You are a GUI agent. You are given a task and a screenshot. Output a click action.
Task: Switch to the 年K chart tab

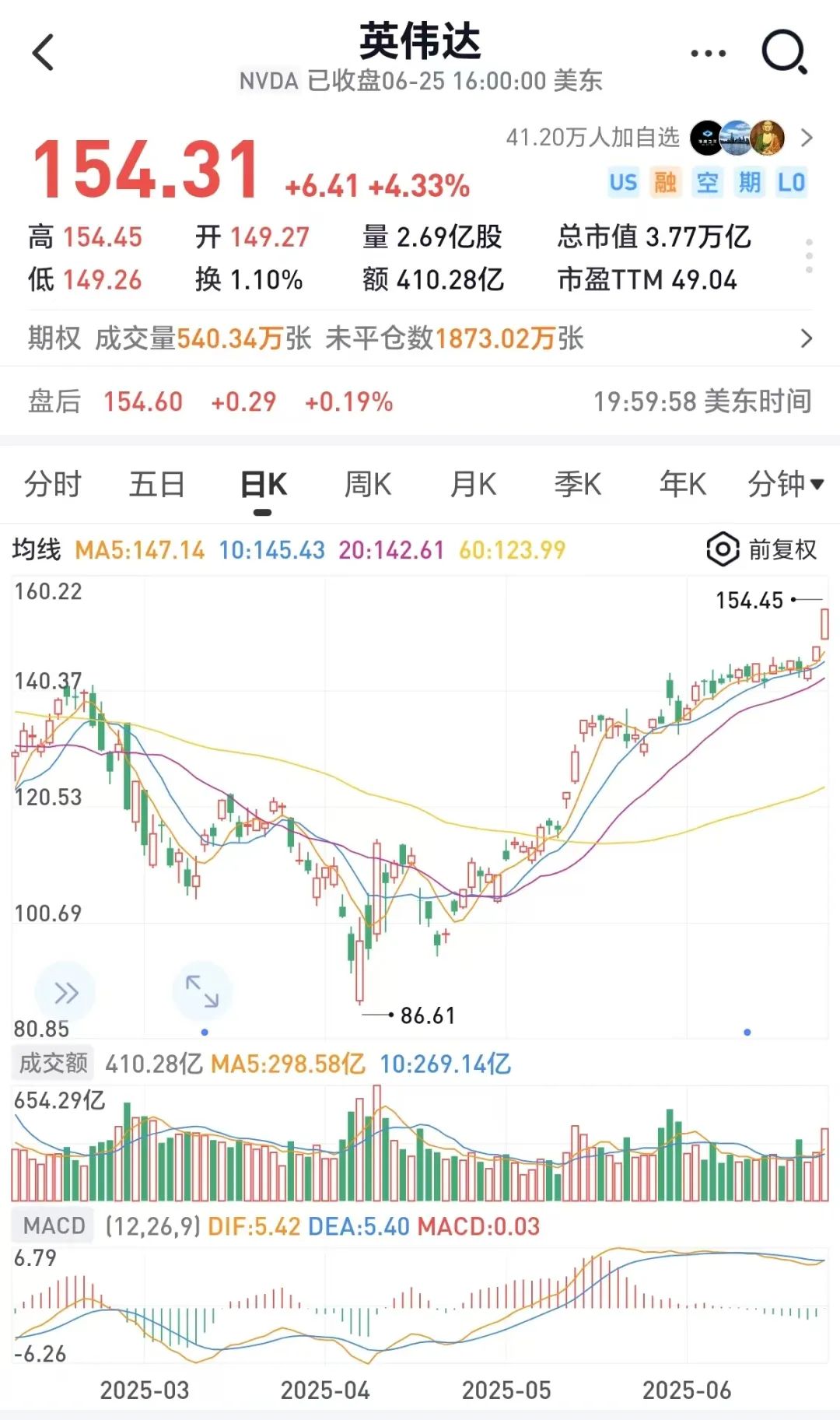683,485
